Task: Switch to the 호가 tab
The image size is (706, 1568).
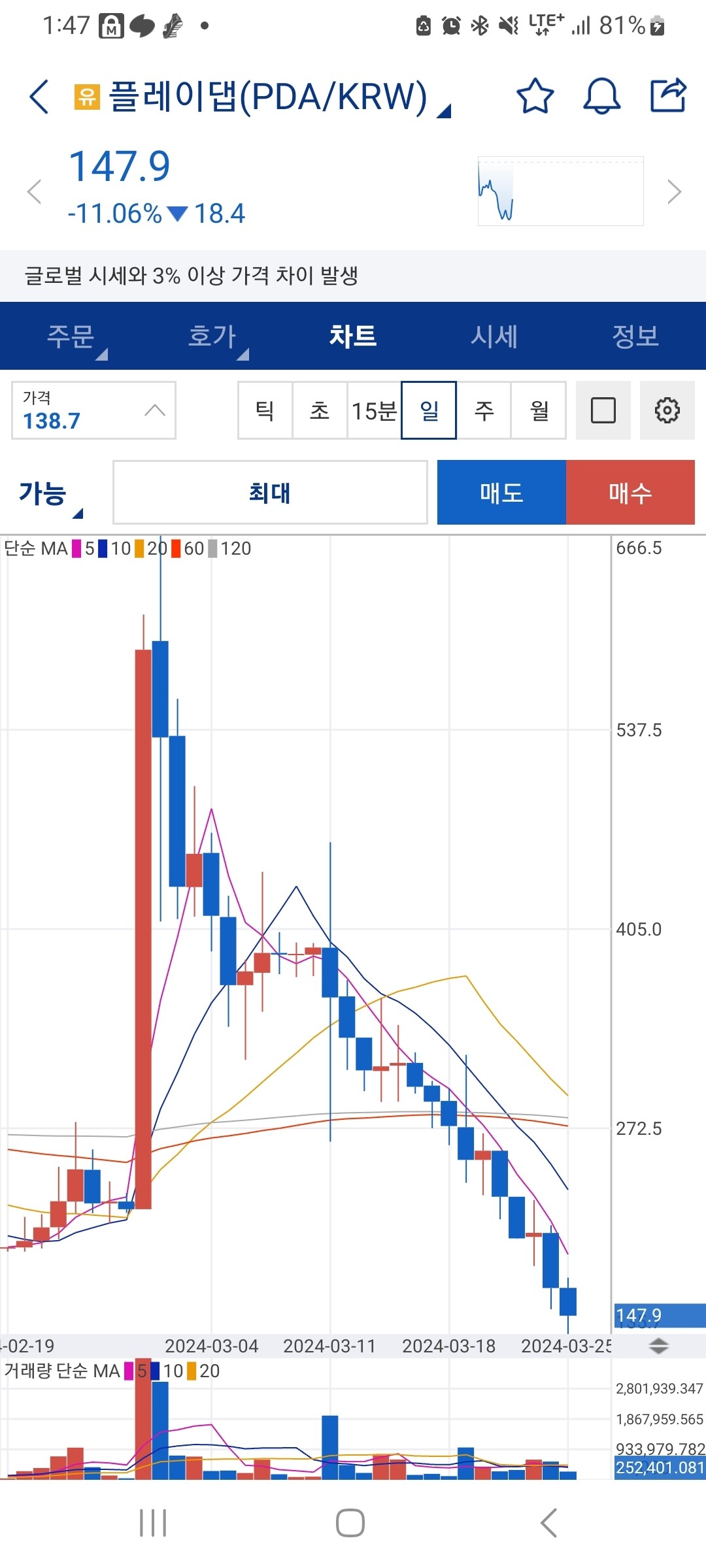Action: pyautogui.click(x=210, y=336)
